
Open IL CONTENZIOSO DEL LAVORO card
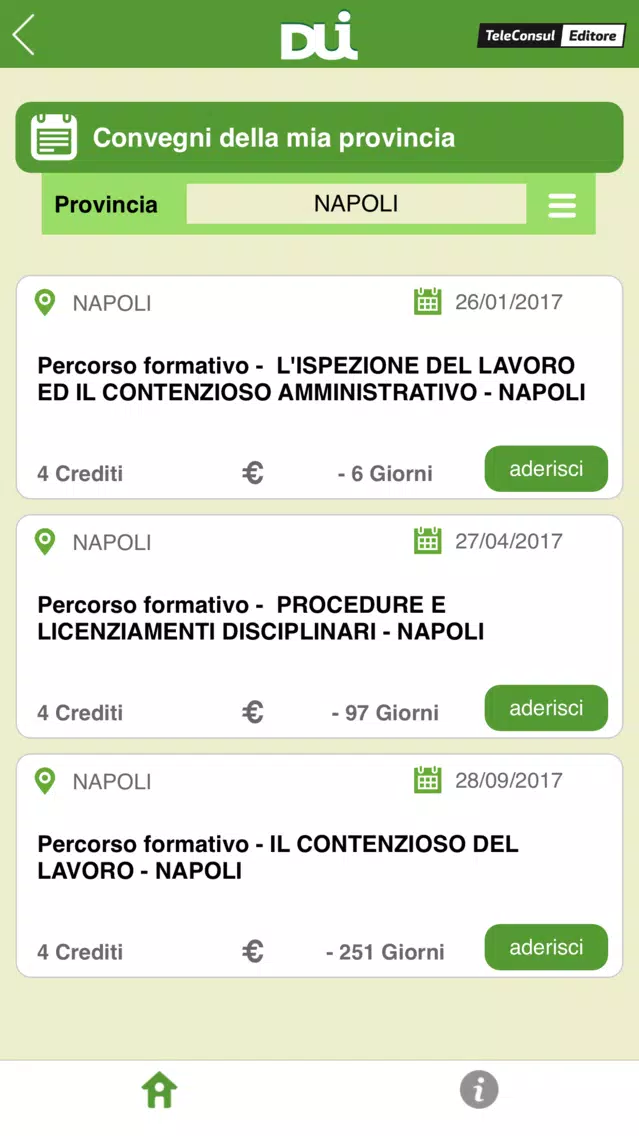tap(320, 866)
